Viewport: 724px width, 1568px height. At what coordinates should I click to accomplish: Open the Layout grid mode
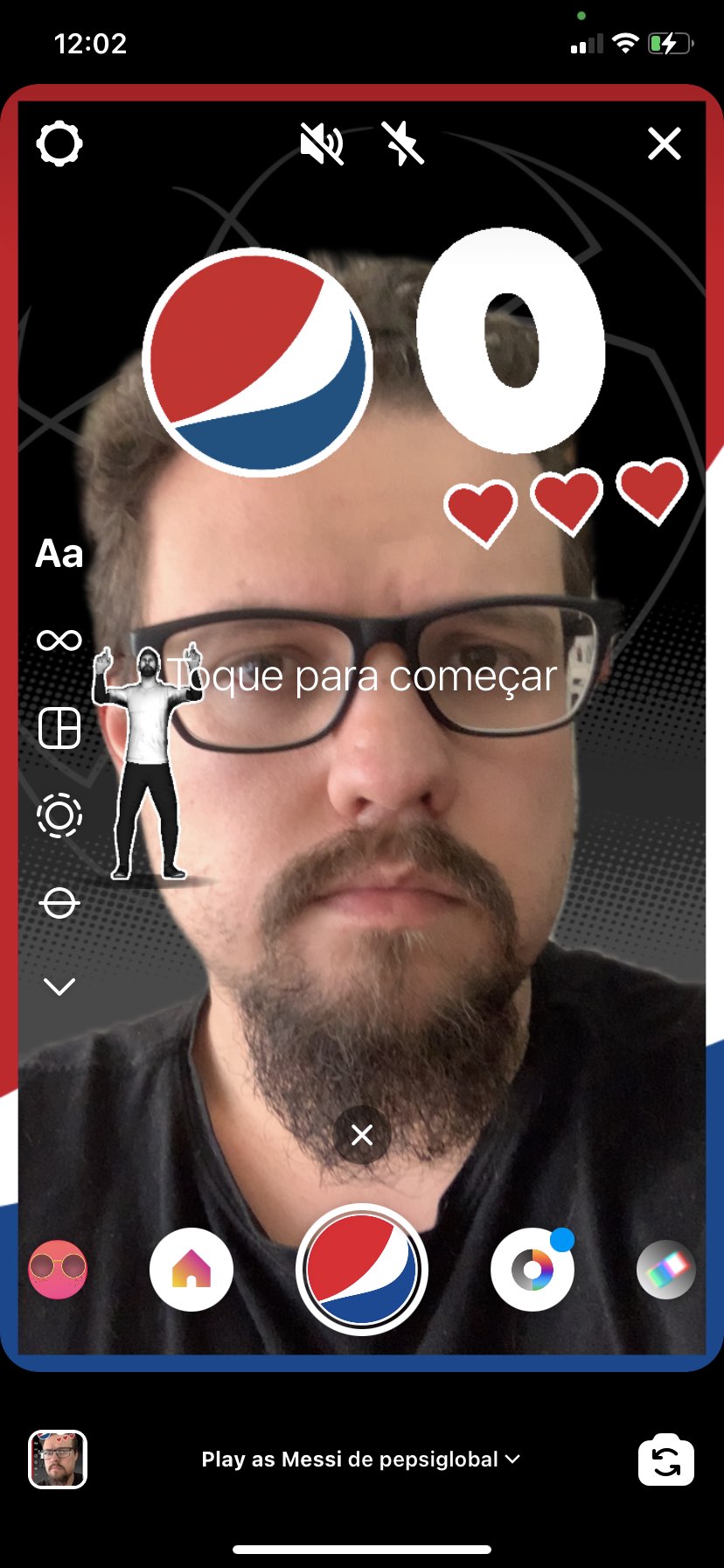click(59, 728)
